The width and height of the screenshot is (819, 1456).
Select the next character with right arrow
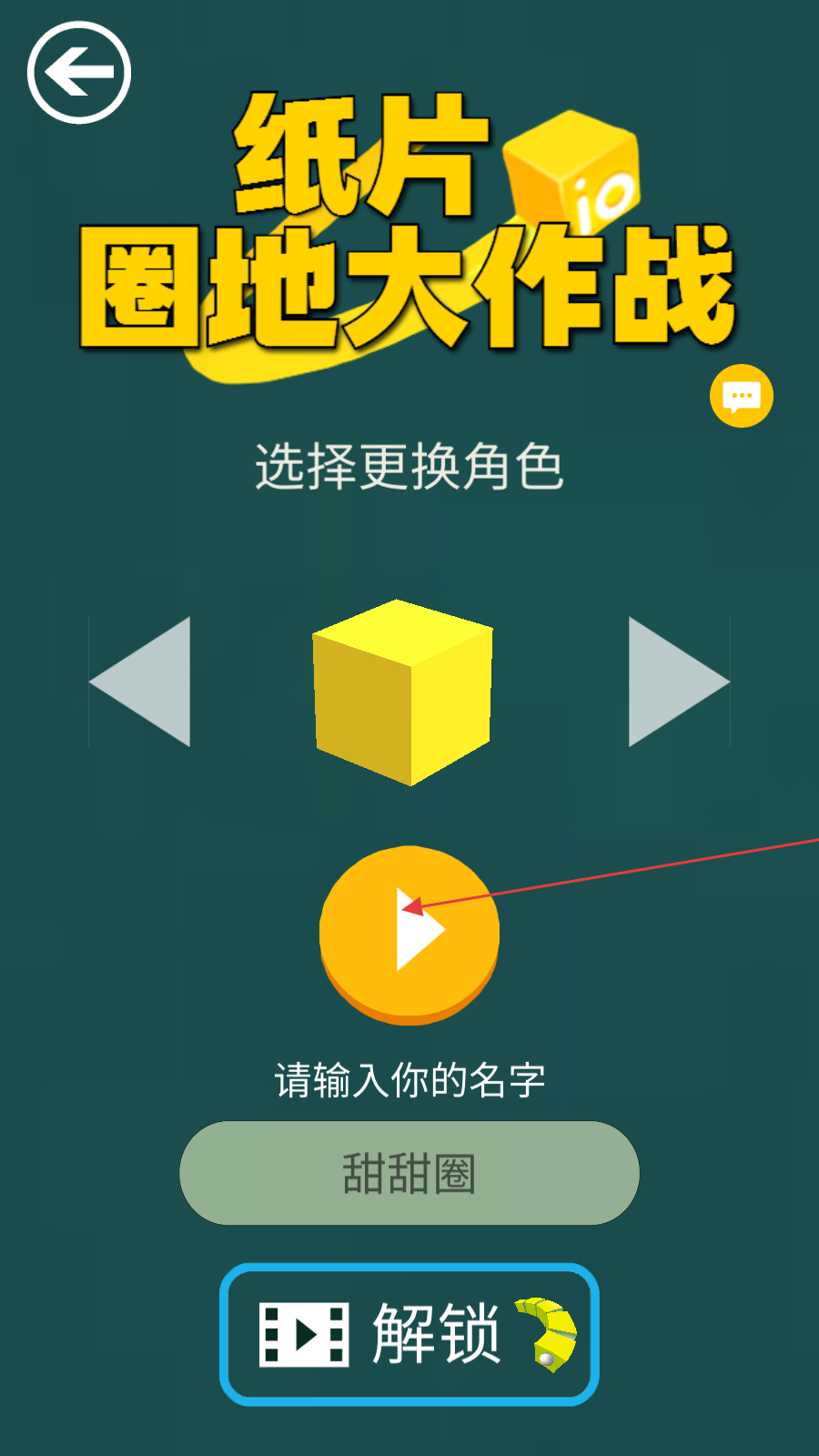680,682
